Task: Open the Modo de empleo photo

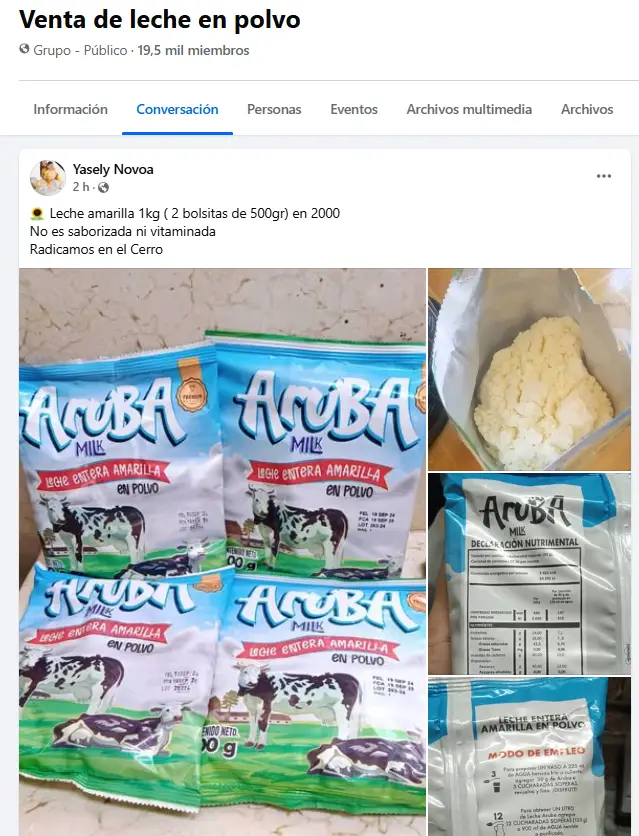Action: 529,756
